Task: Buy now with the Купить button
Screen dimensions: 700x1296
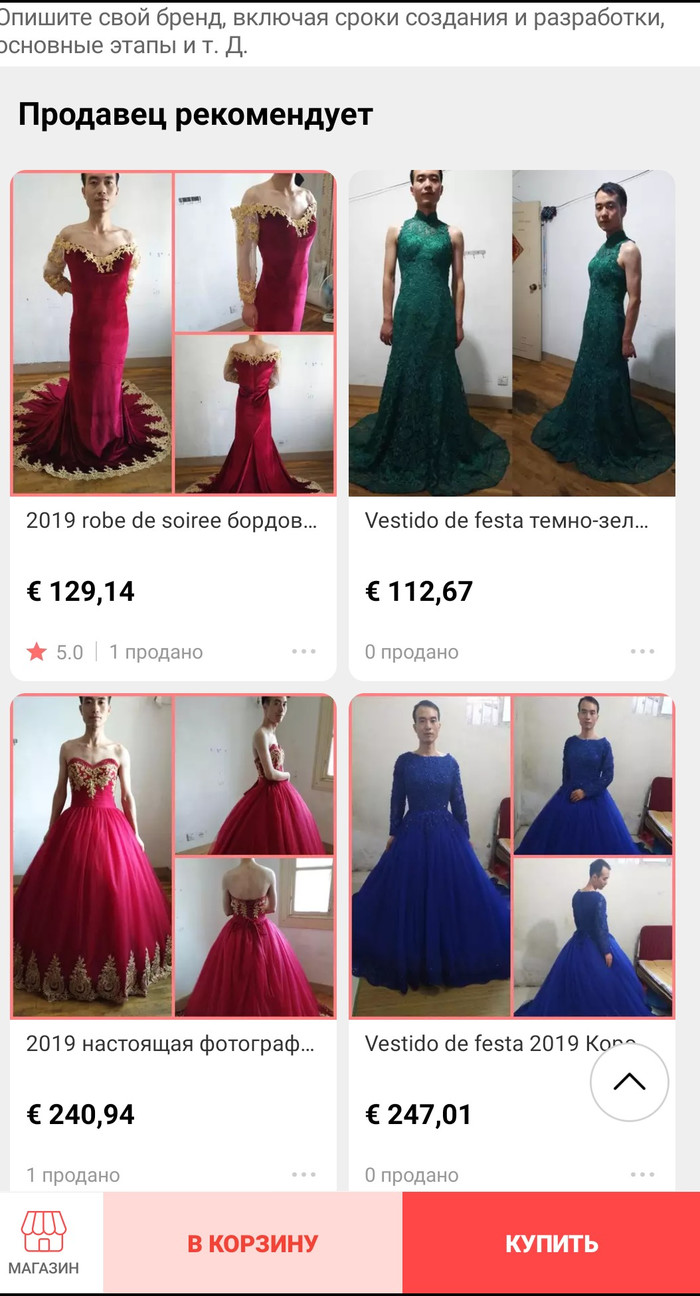Action: pos(551,1244)
